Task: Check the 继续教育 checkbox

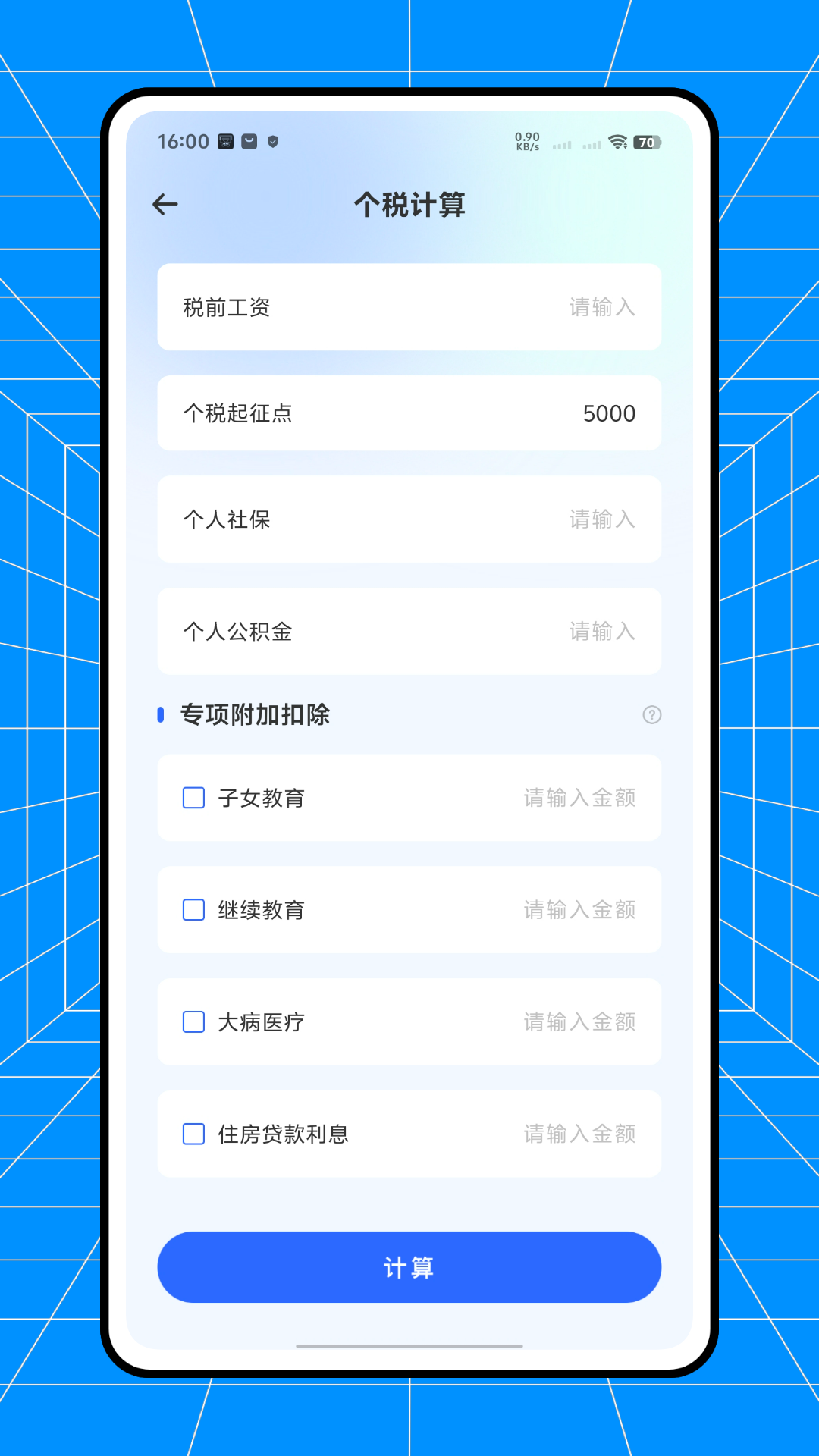Action: tap(193, 910)
